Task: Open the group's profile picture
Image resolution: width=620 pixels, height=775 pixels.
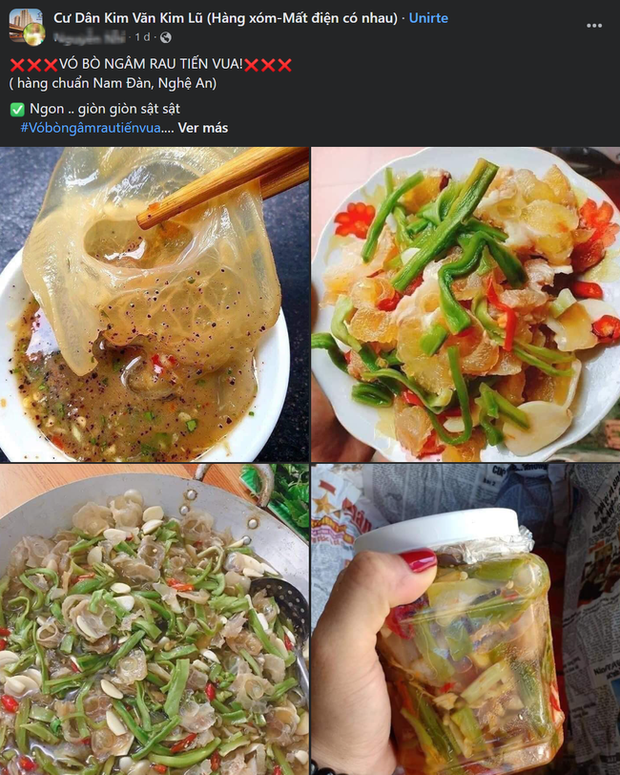Action: point(26,27)
